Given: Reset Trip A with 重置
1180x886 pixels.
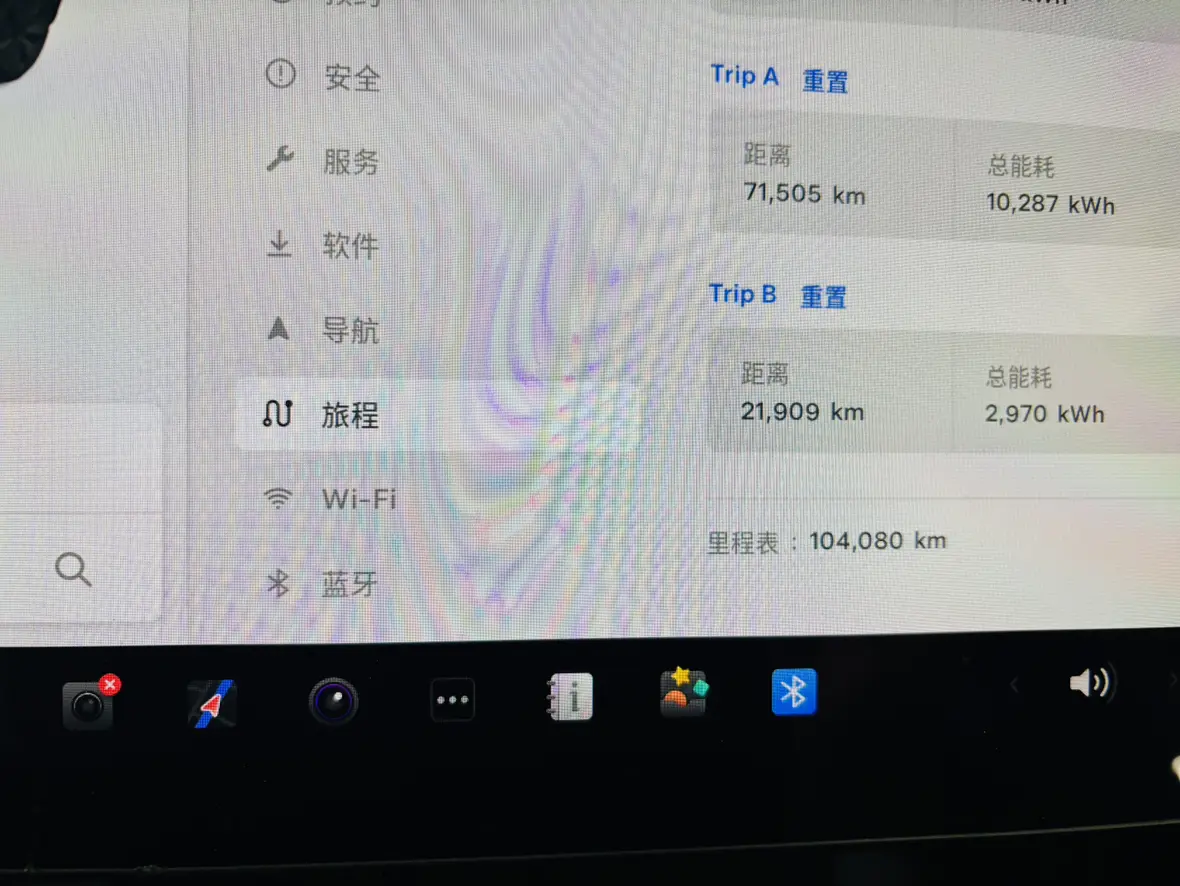Looking at the screenshot, I should (825, 80).
